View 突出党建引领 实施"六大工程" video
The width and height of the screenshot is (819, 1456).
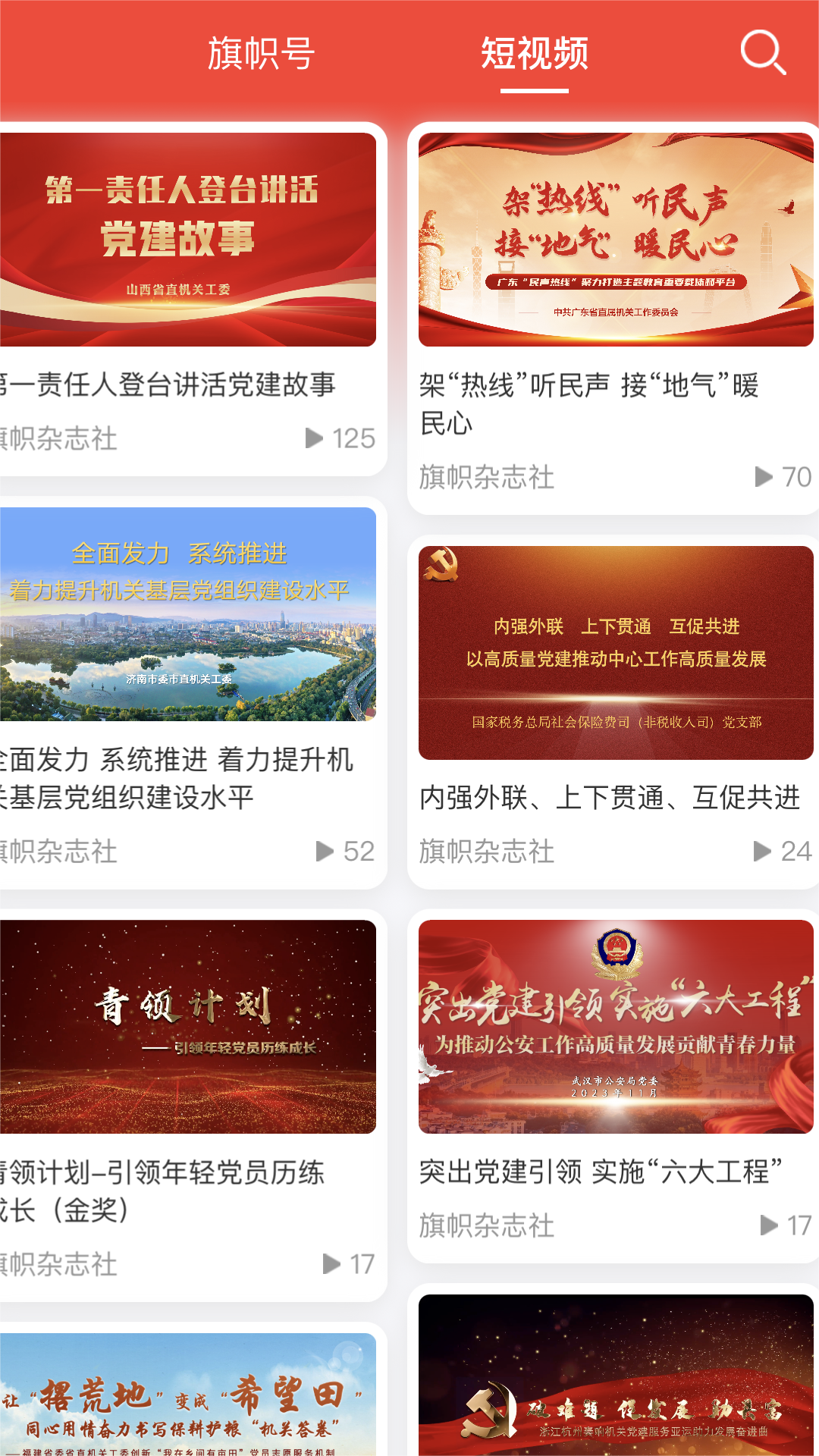615,1027
